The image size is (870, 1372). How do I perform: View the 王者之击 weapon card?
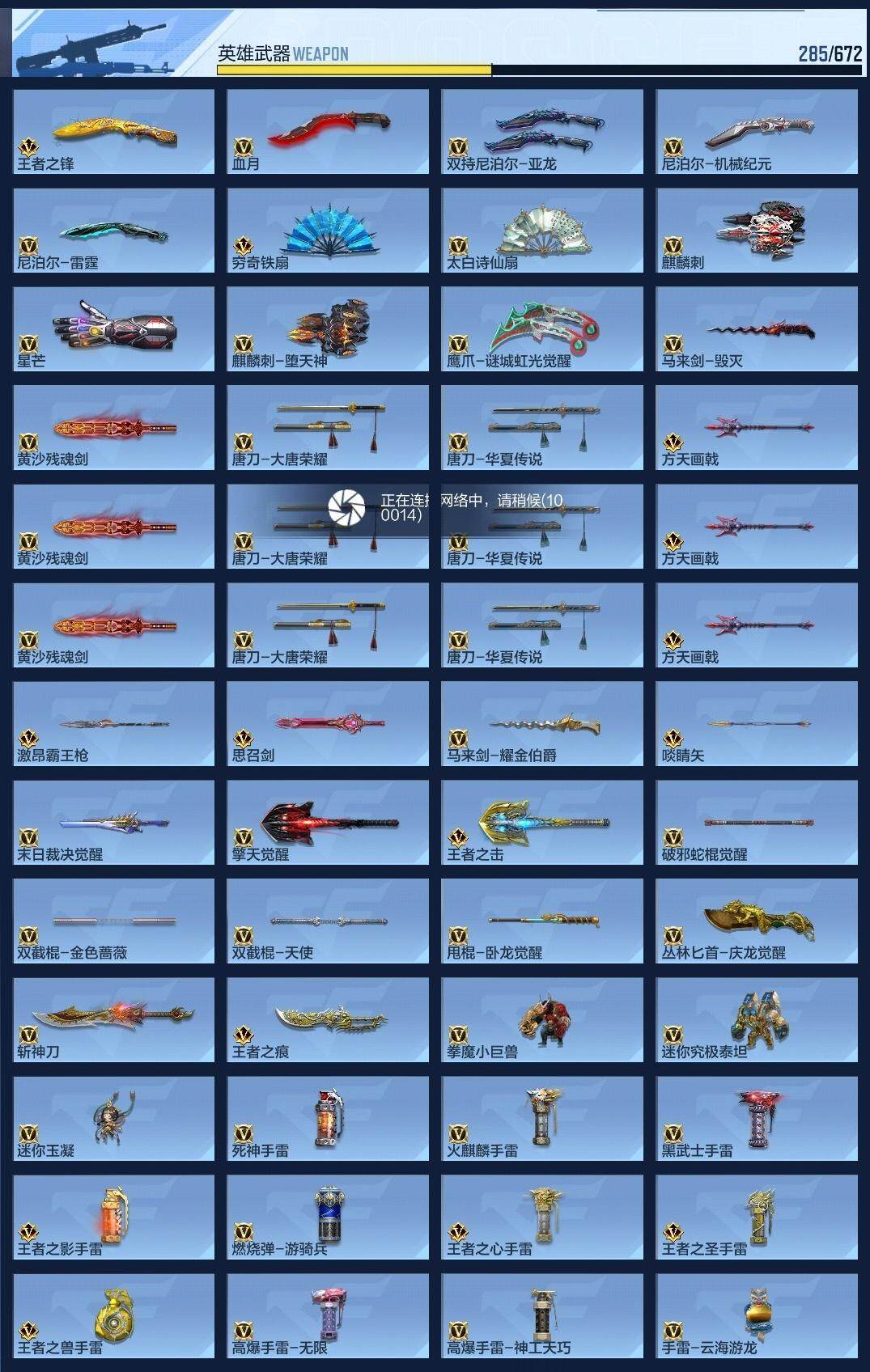pos(542,823)
